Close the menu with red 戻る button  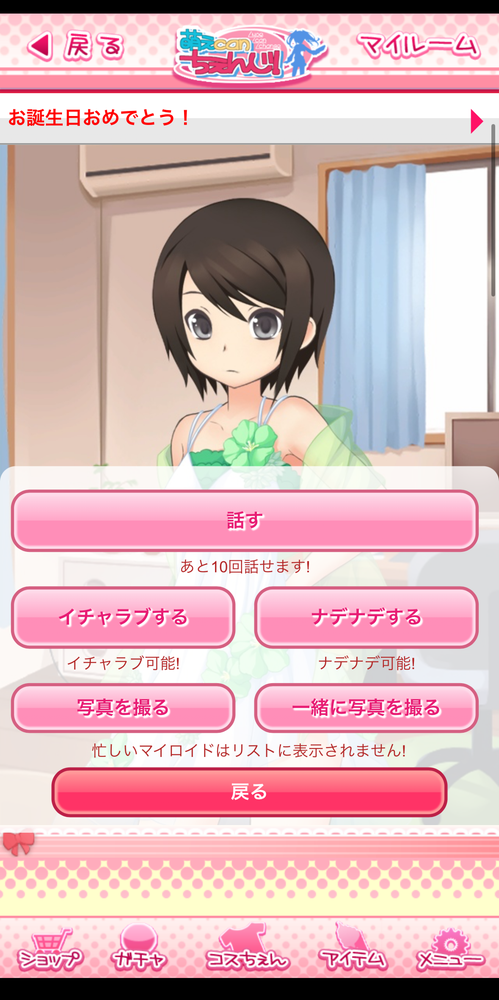click(249, 791)
